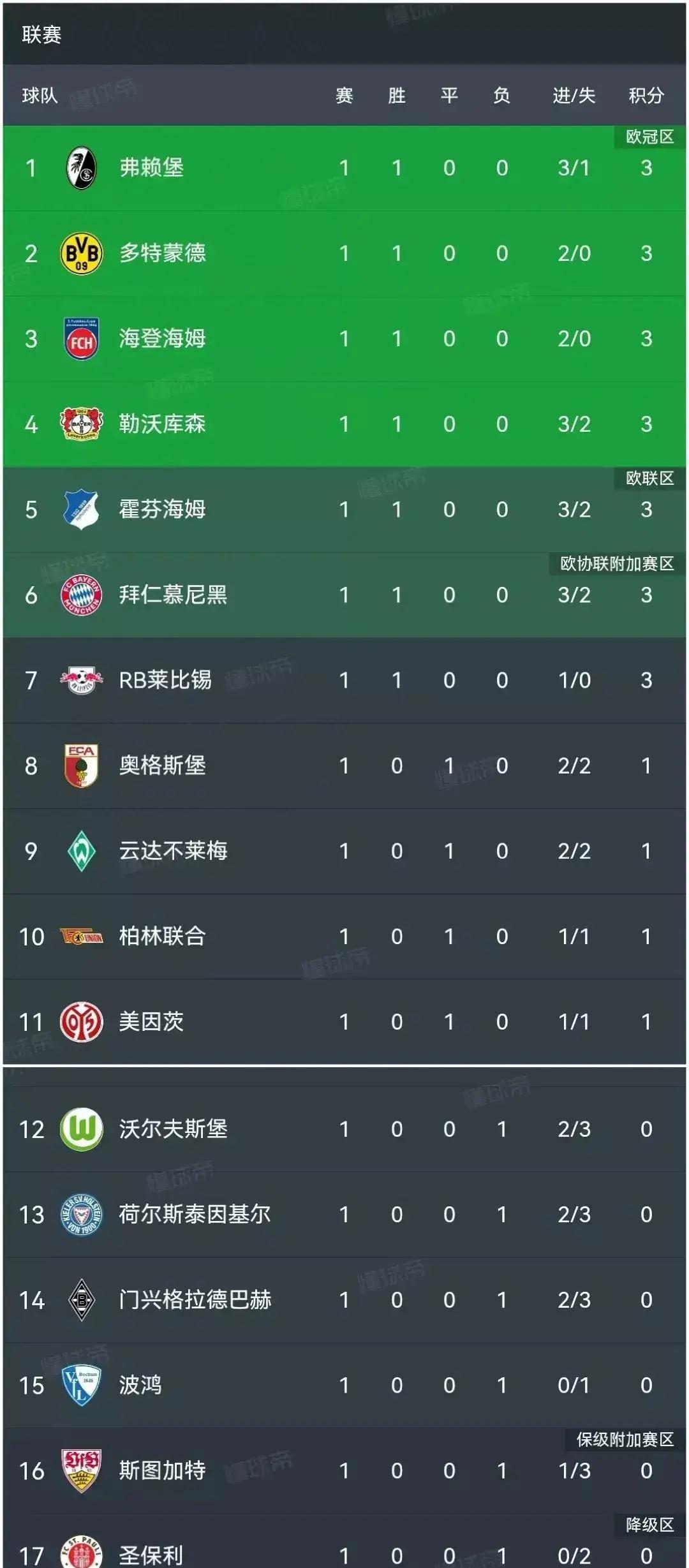Open the 云达不莱梅 team row
The height and width of the screenshot is (1568, 689).
click(x=344, y=852)
